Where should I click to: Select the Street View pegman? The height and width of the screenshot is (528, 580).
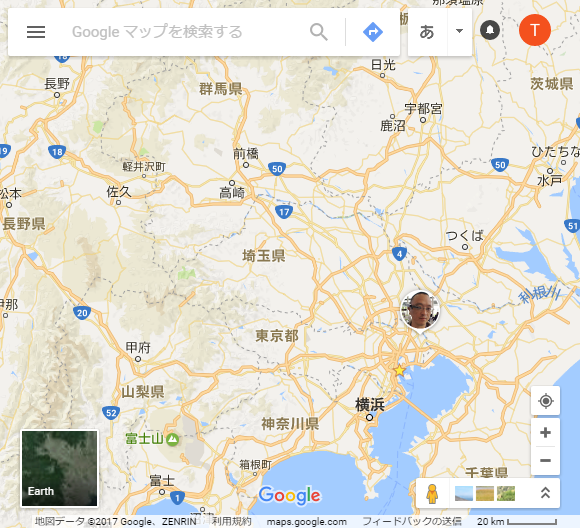coord(432,494)
